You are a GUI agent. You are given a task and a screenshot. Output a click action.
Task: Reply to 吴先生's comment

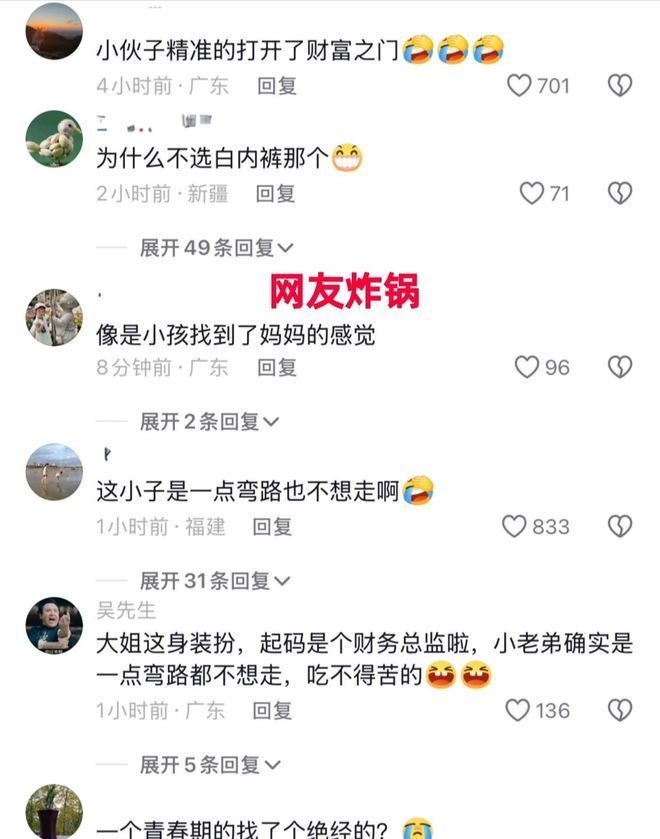[x=272, y=711]
